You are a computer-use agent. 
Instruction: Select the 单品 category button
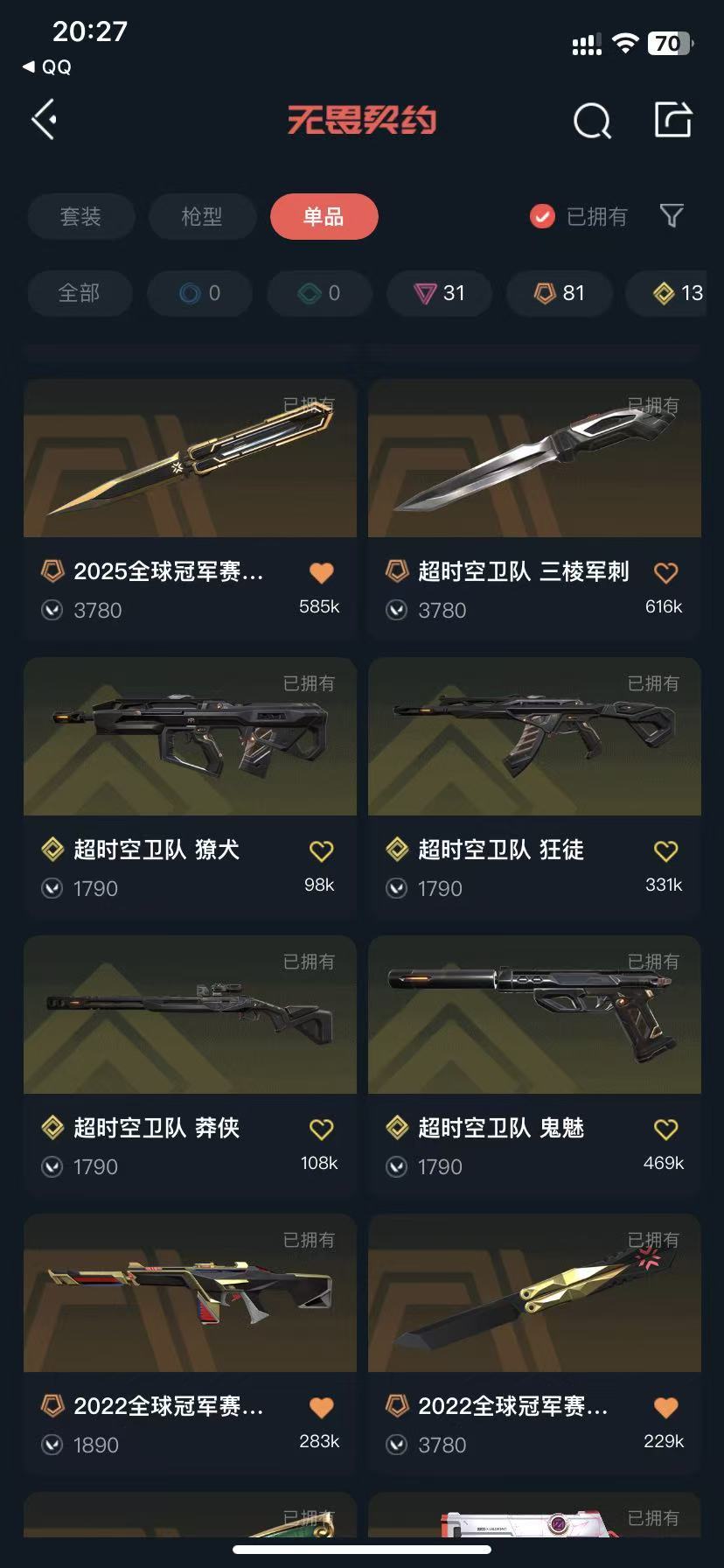pos(324,216)
